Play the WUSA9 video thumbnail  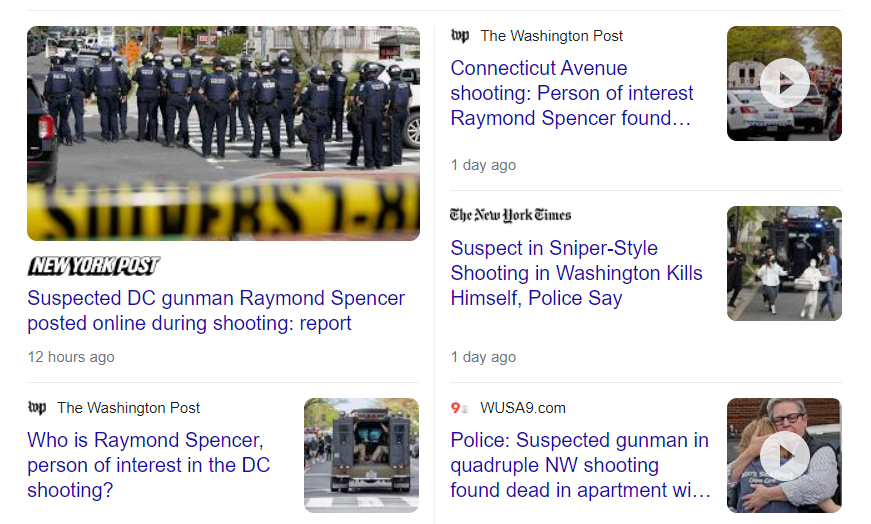784,455
